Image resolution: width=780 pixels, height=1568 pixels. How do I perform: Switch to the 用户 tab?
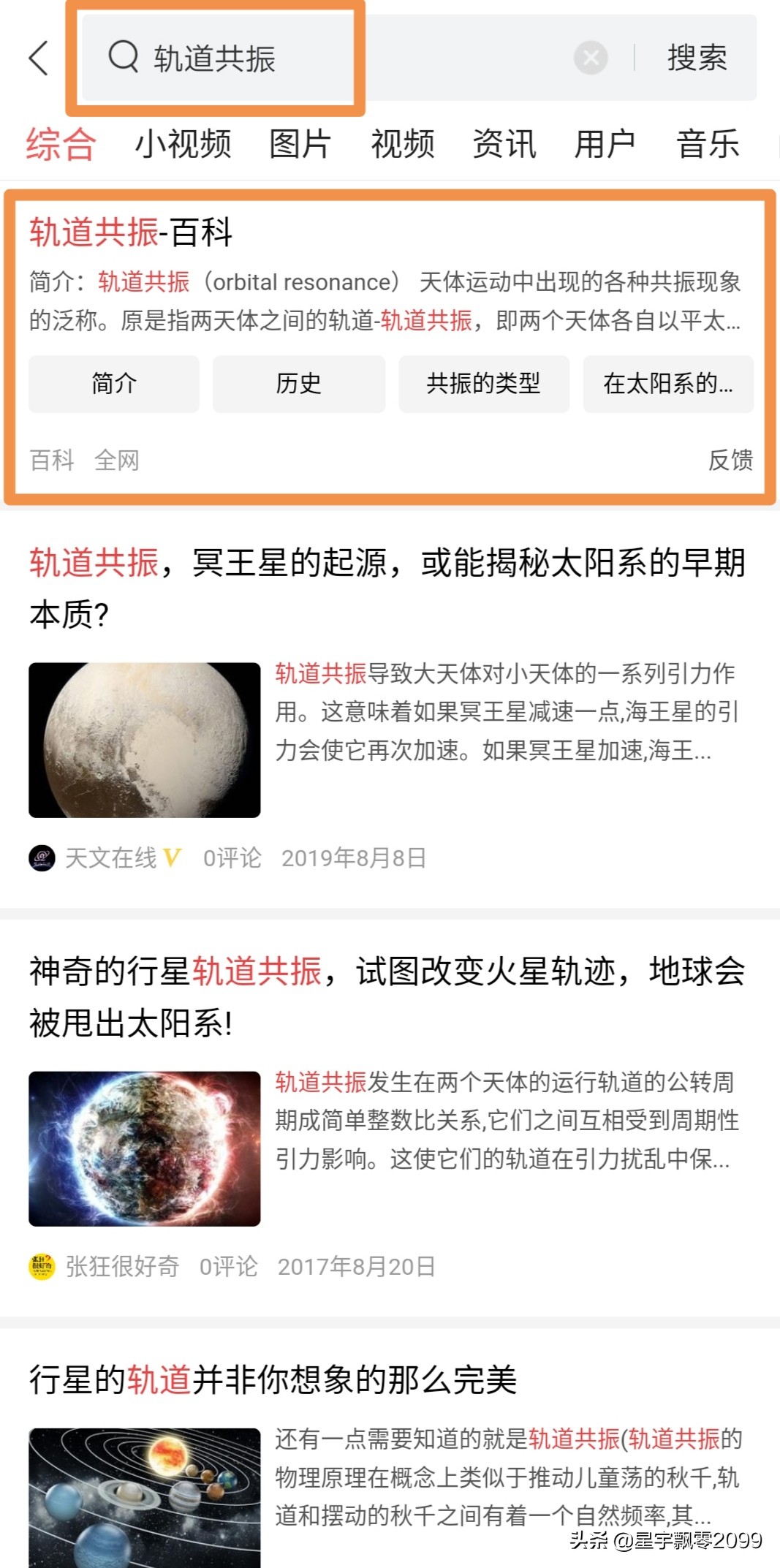click(x=605, y=144)
